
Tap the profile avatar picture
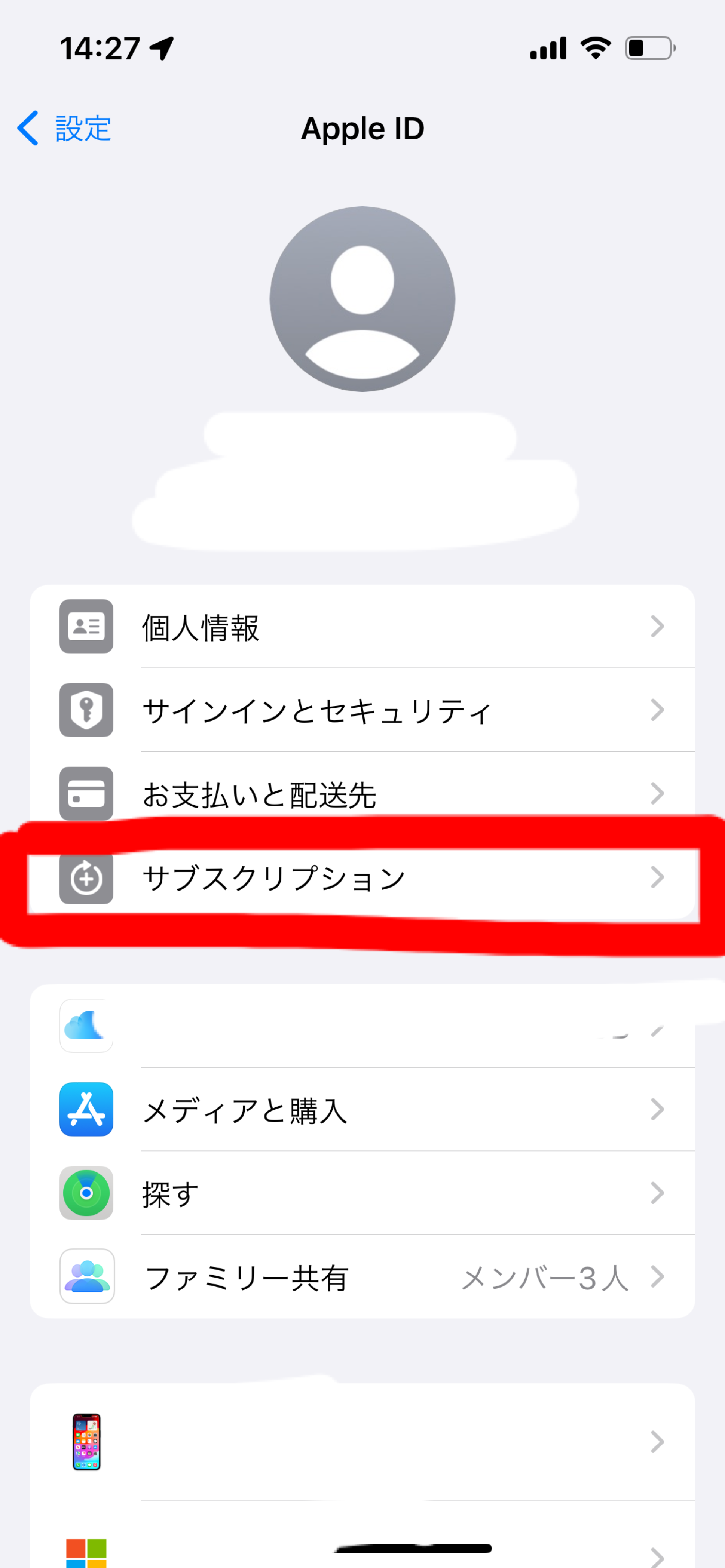(x=362, y=299)
